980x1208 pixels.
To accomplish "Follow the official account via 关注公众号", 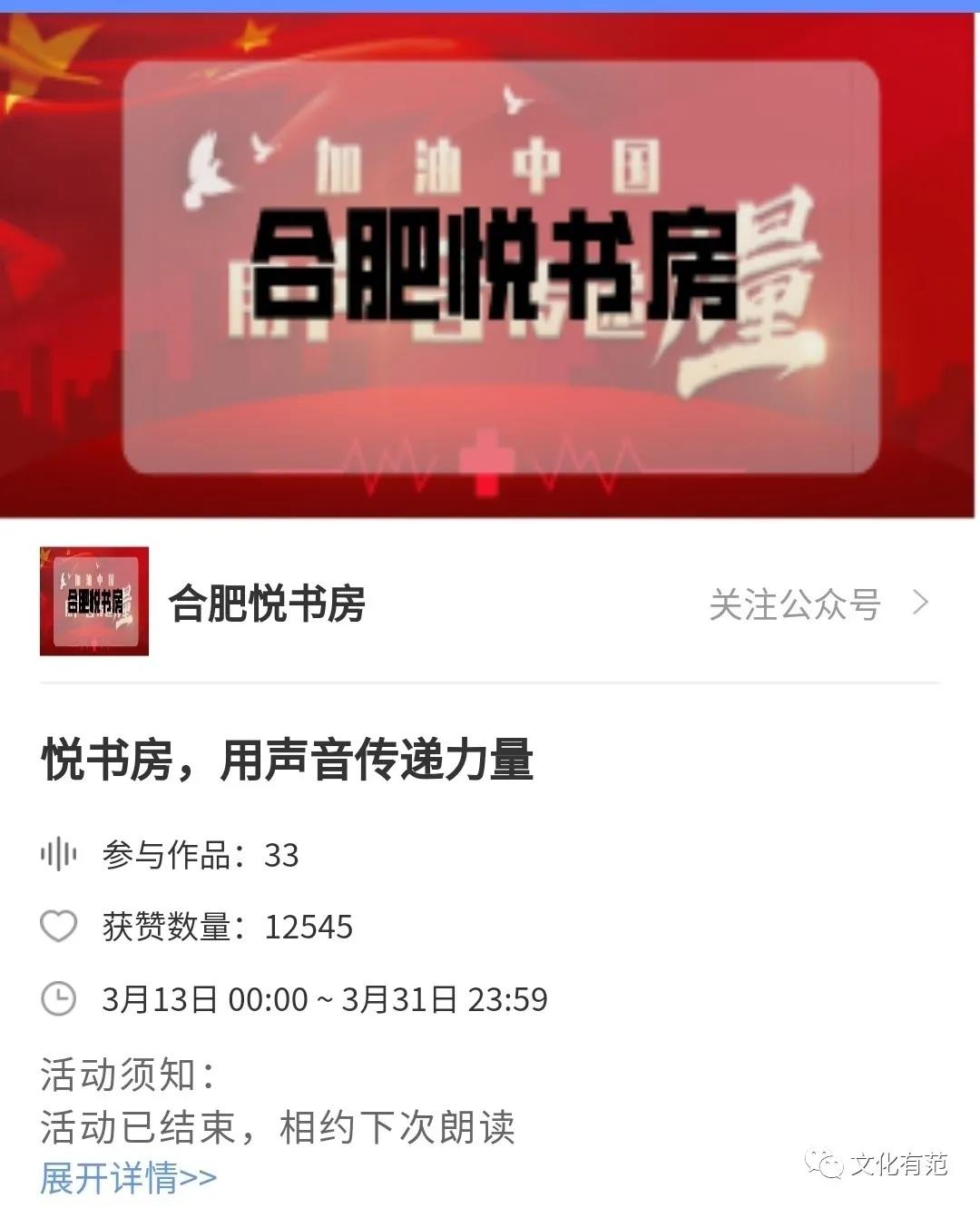I will [x=817, y=604].
